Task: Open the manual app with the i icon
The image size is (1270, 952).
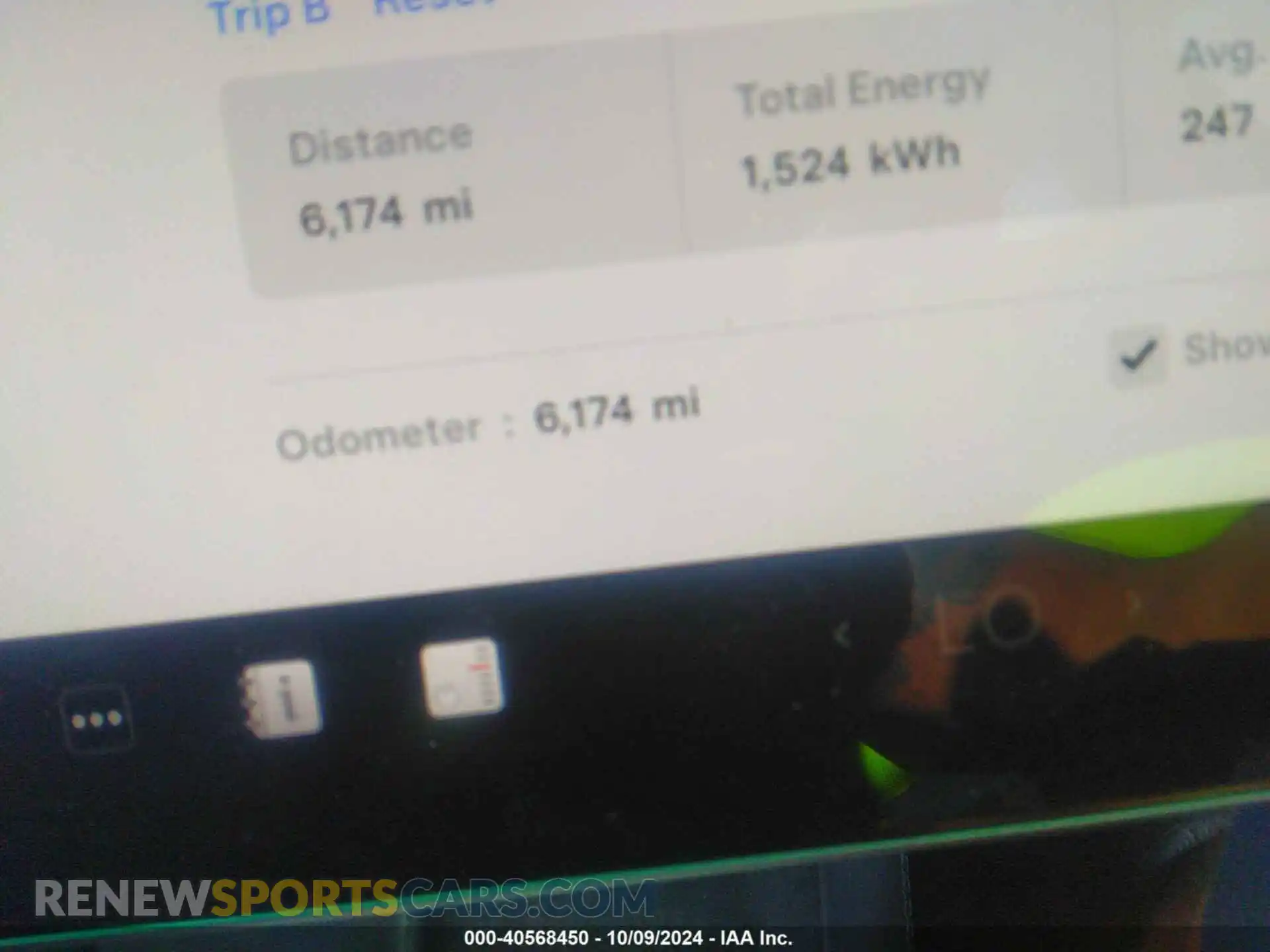Action: (x=280, y=698)
